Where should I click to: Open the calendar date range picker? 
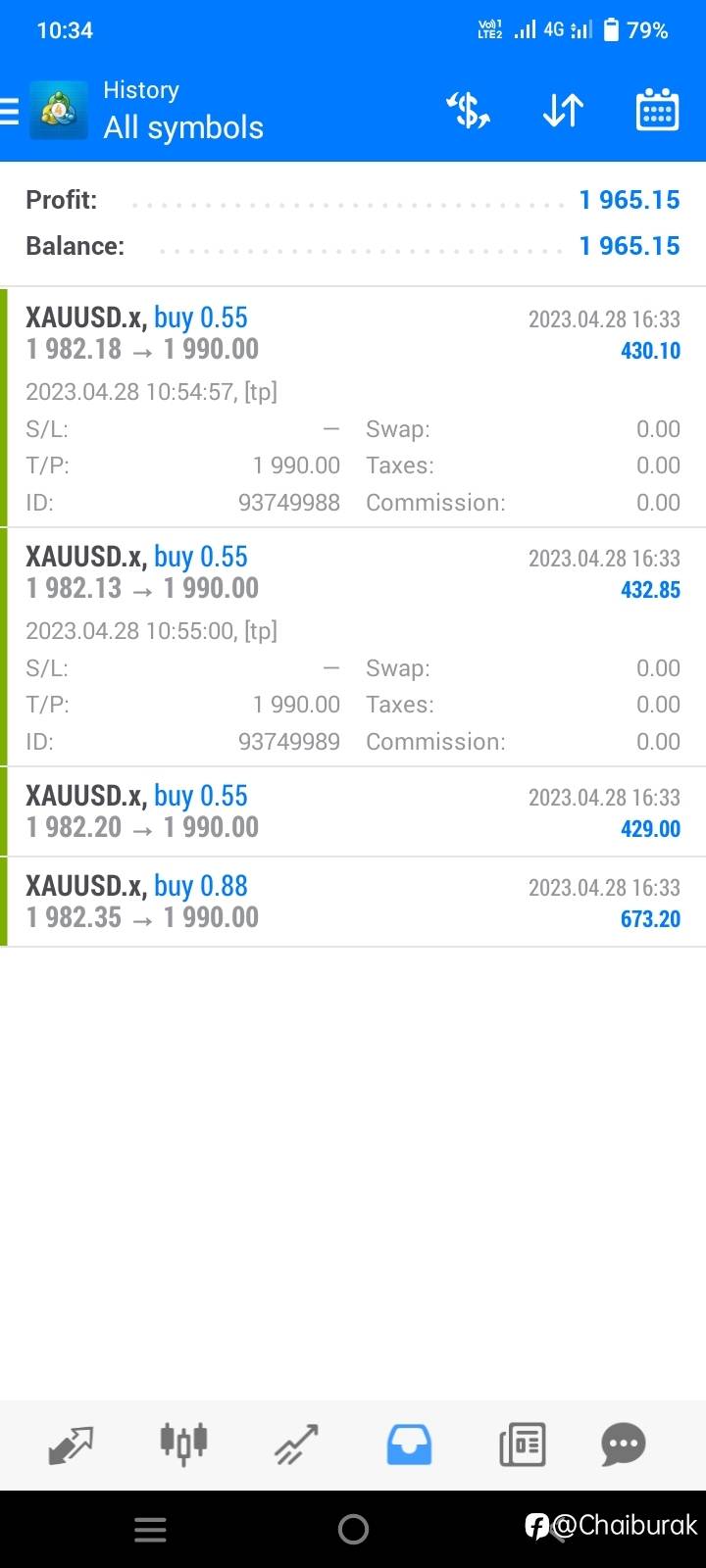657,110
